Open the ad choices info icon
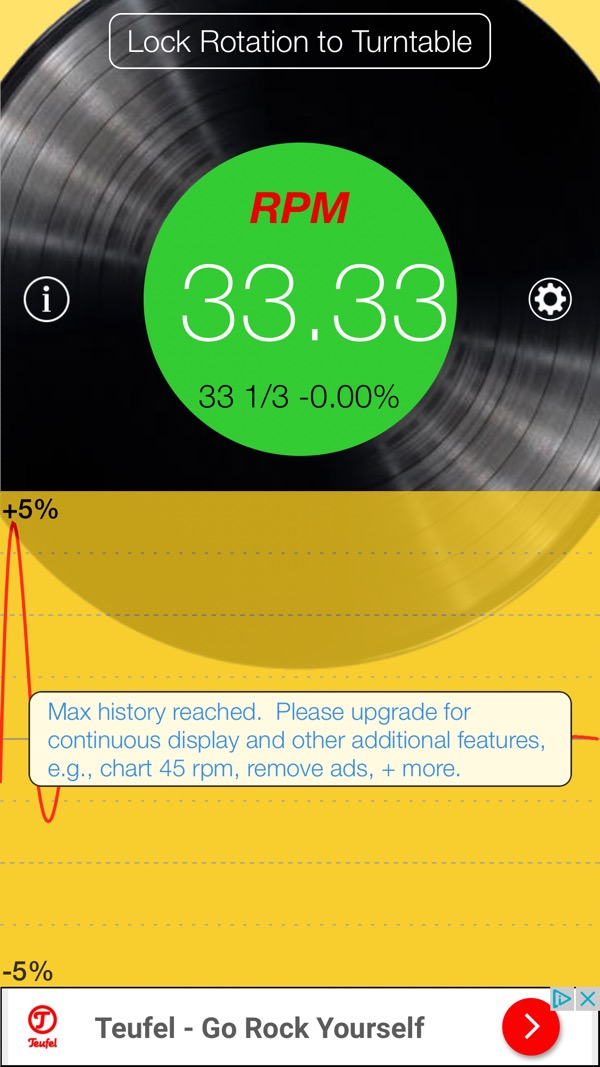Viewport: 600px width, 1067px height. tap(563, 998)
